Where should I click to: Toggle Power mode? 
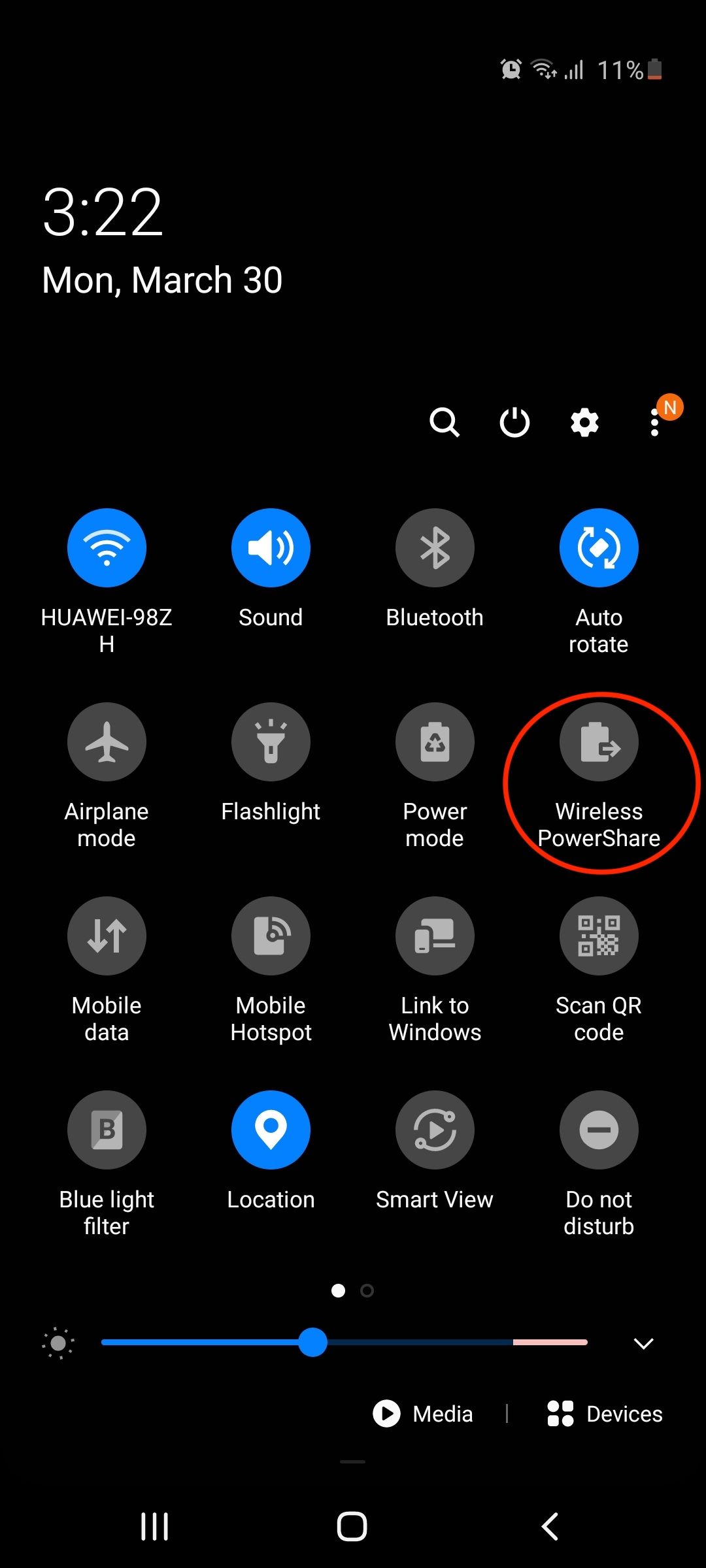click(x=435, y=742)
